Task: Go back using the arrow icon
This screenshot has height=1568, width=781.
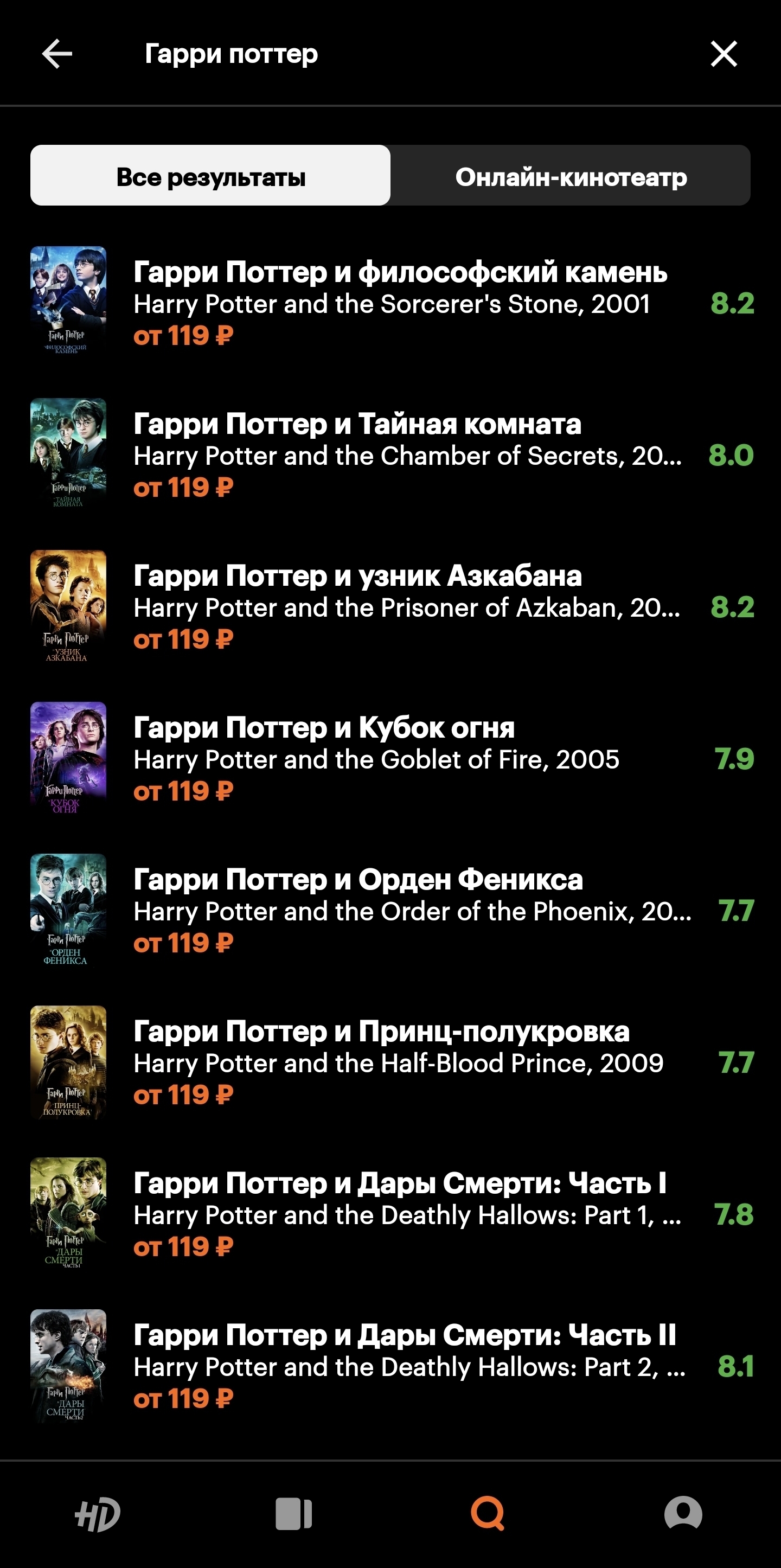Action: [57, 54]
